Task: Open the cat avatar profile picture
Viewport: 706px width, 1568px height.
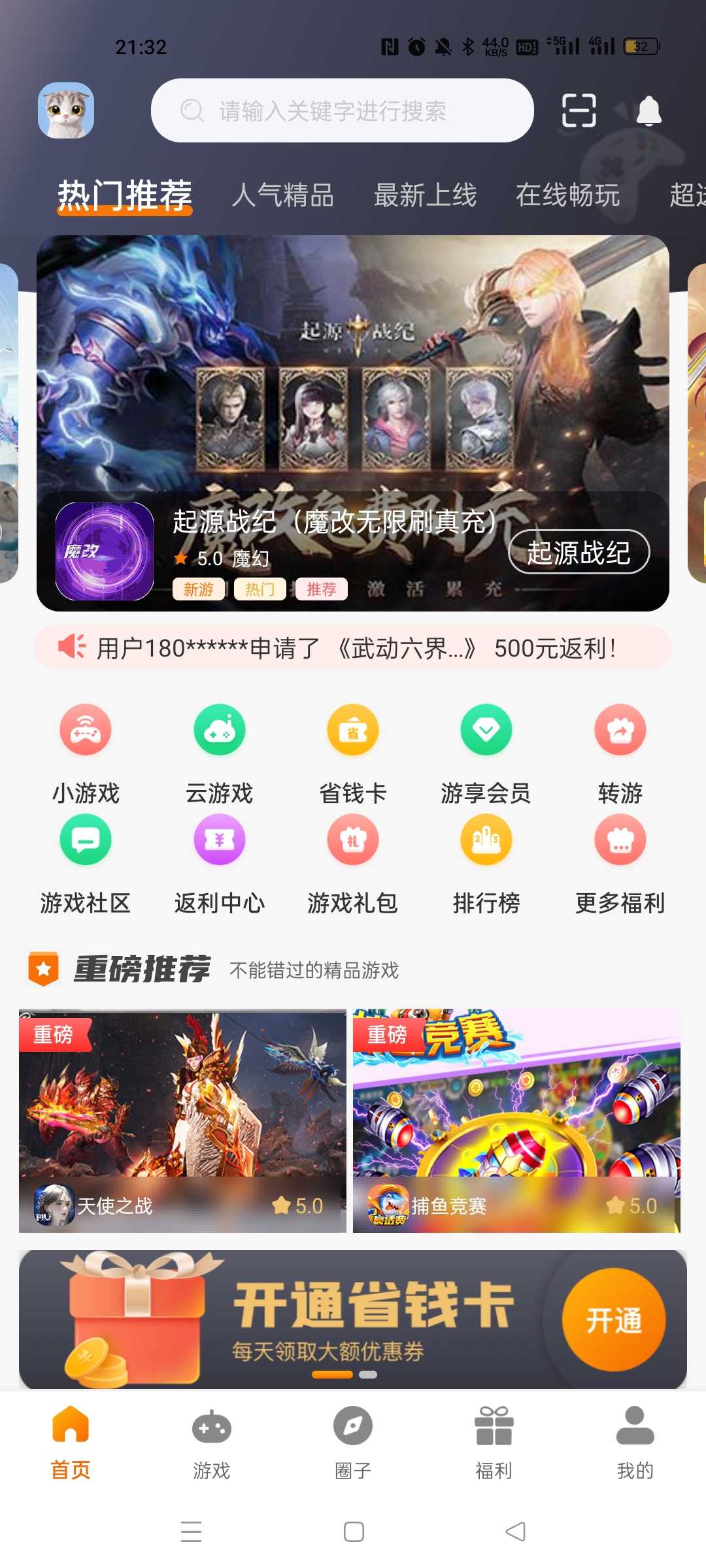Action: click(66, 110)
